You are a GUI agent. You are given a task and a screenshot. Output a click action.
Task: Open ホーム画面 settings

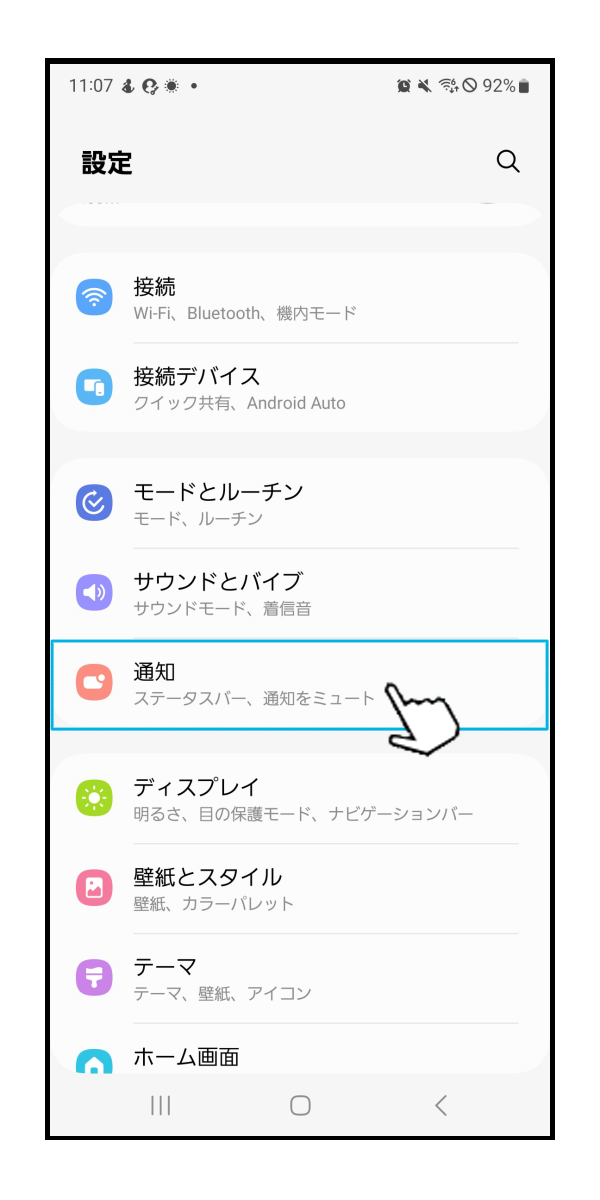pyautogui.click(x=300, y=1057)
